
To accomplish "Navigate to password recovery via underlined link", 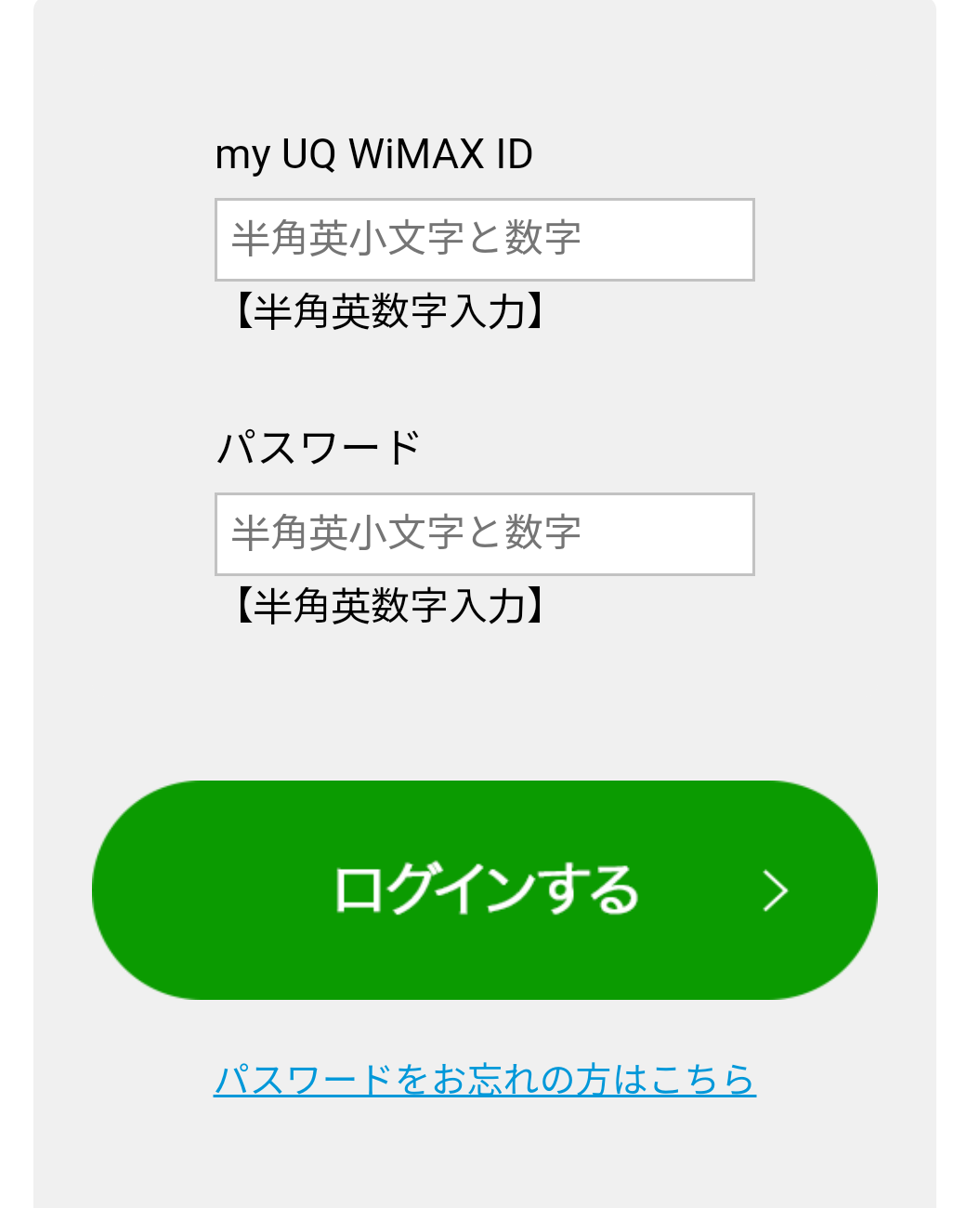I will [x=484, y=1079].
